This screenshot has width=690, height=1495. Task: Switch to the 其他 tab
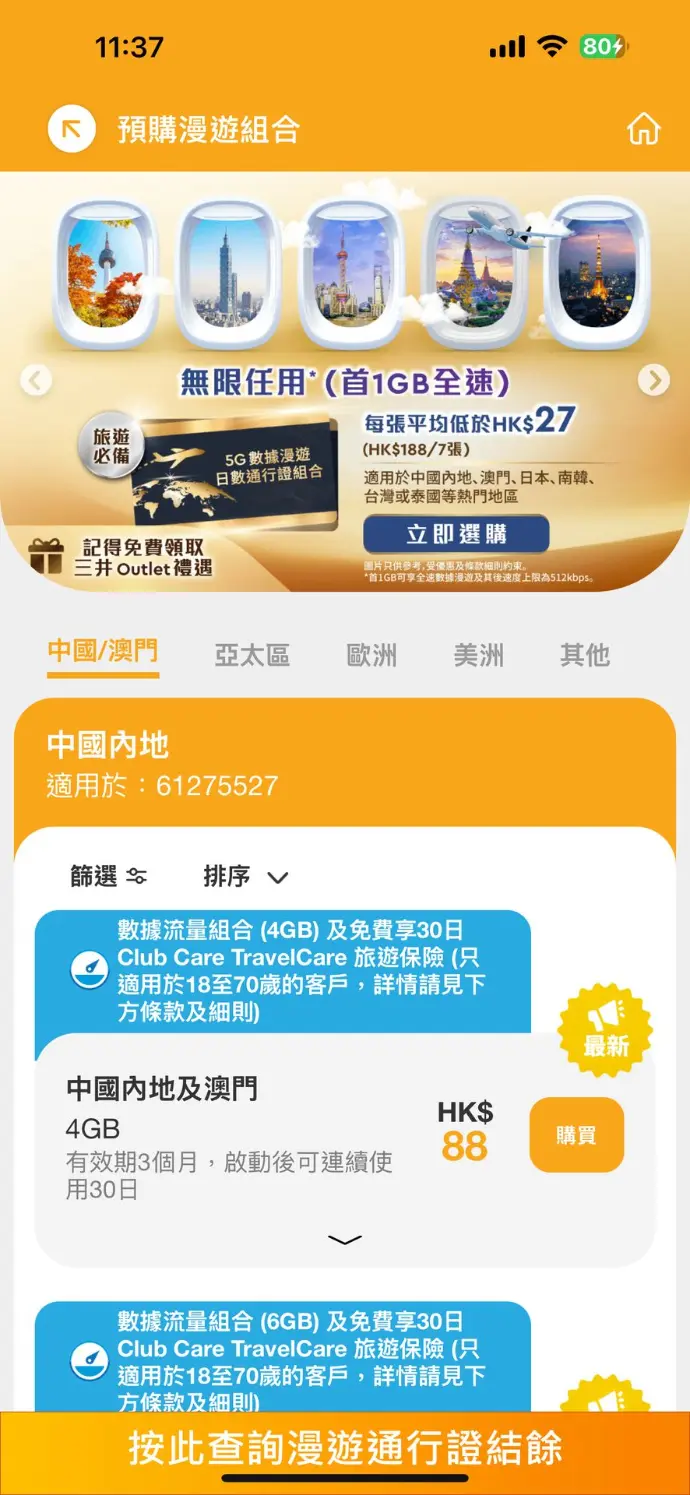(585, 655)
